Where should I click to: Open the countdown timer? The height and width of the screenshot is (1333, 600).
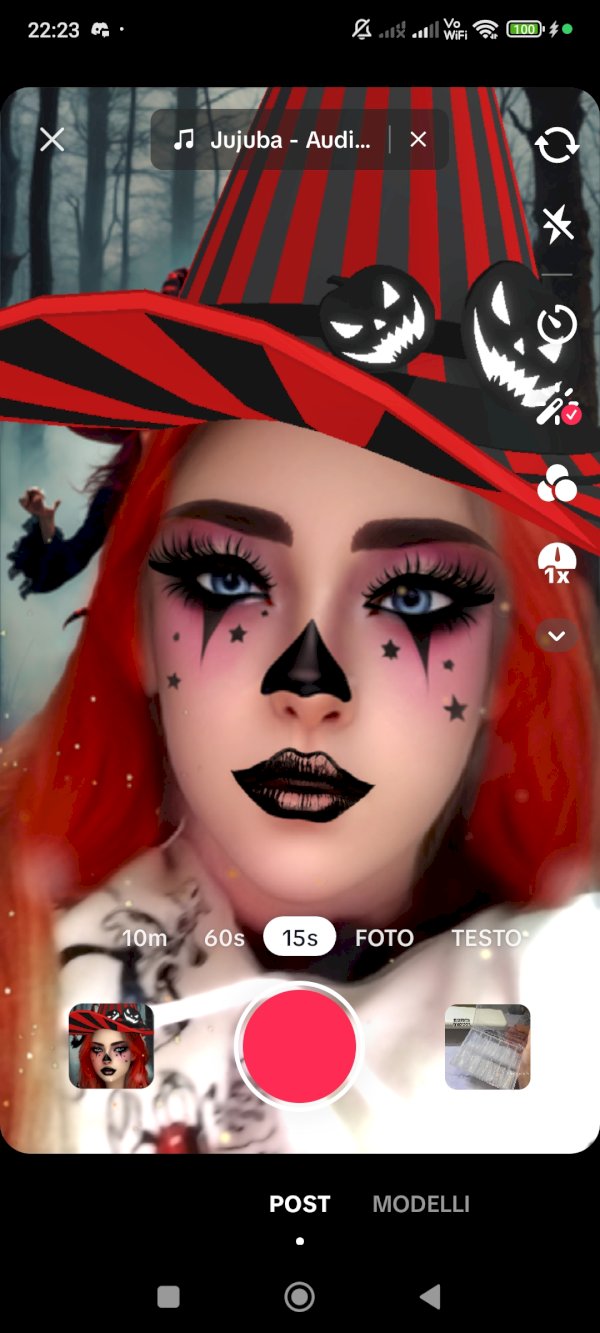(x=557, y=323)
